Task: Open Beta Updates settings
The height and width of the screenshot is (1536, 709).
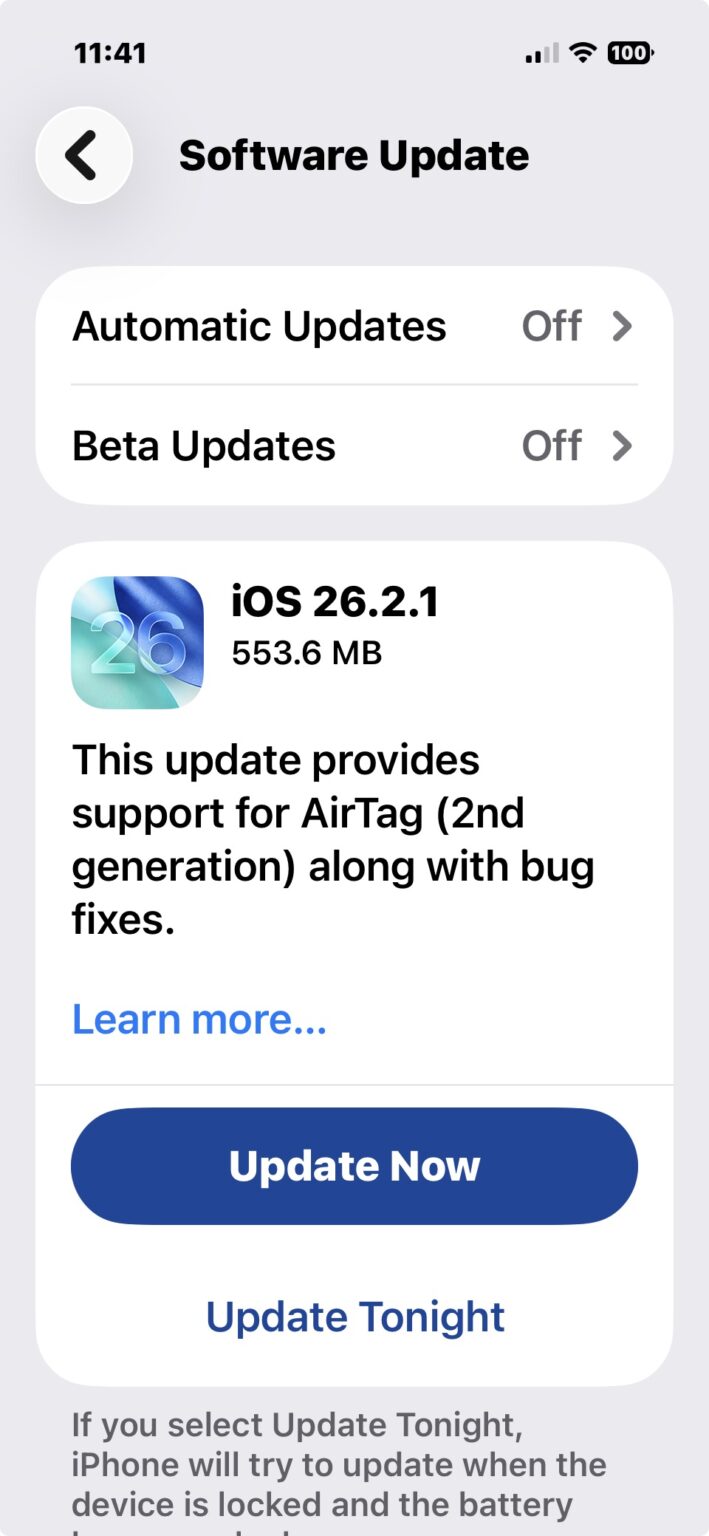Action: point(354,445)
